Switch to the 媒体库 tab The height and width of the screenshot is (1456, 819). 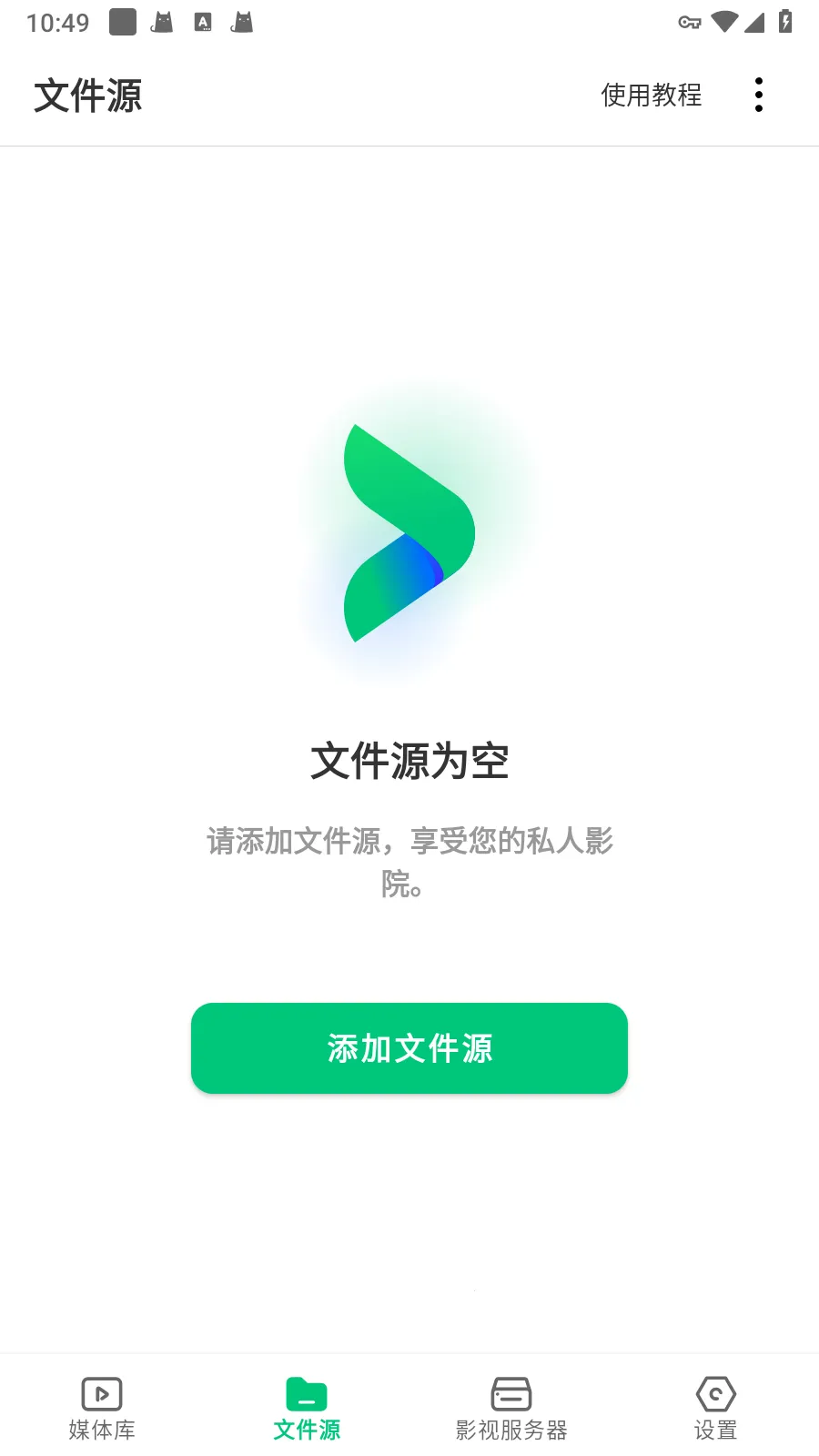coord(102,1408)
